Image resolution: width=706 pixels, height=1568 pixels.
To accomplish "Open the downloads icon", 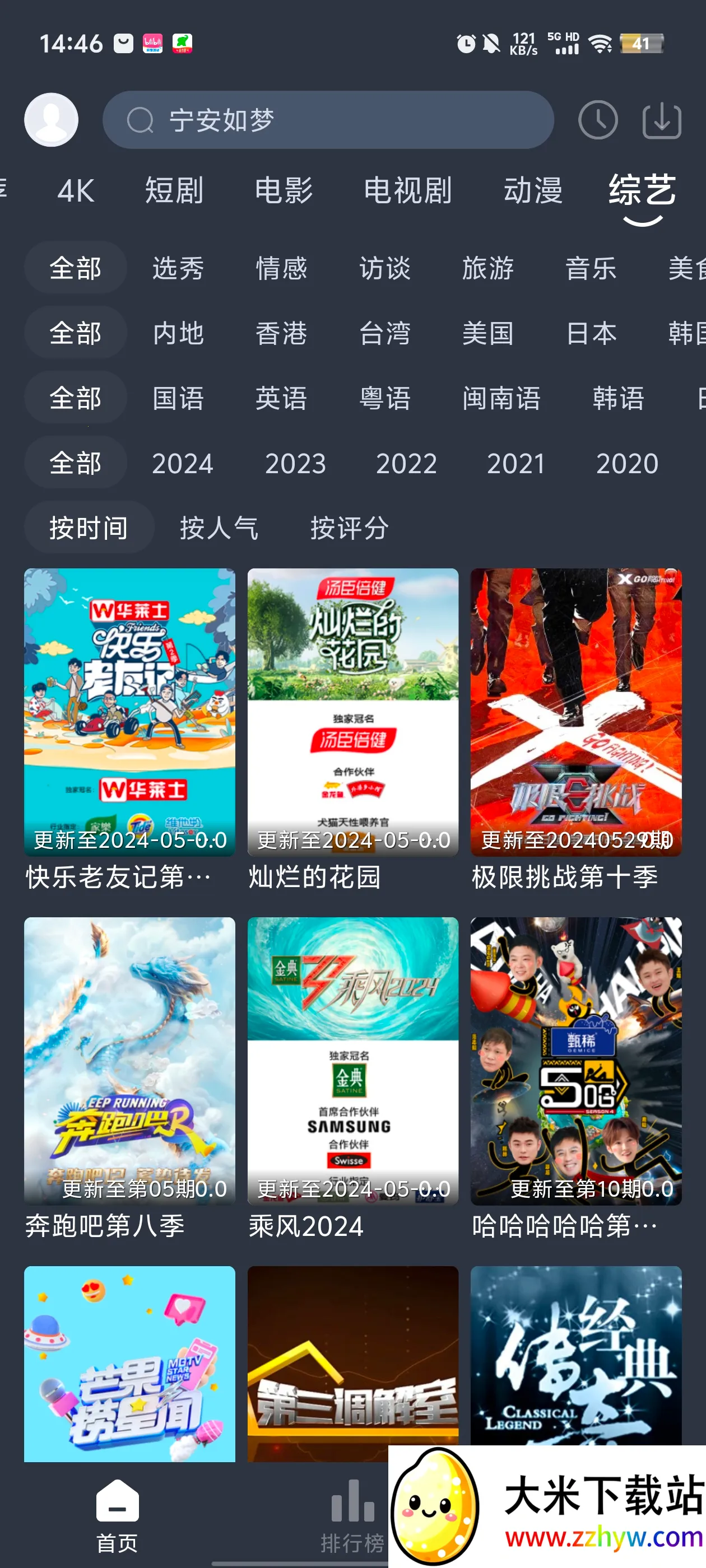I will (661, 120).
